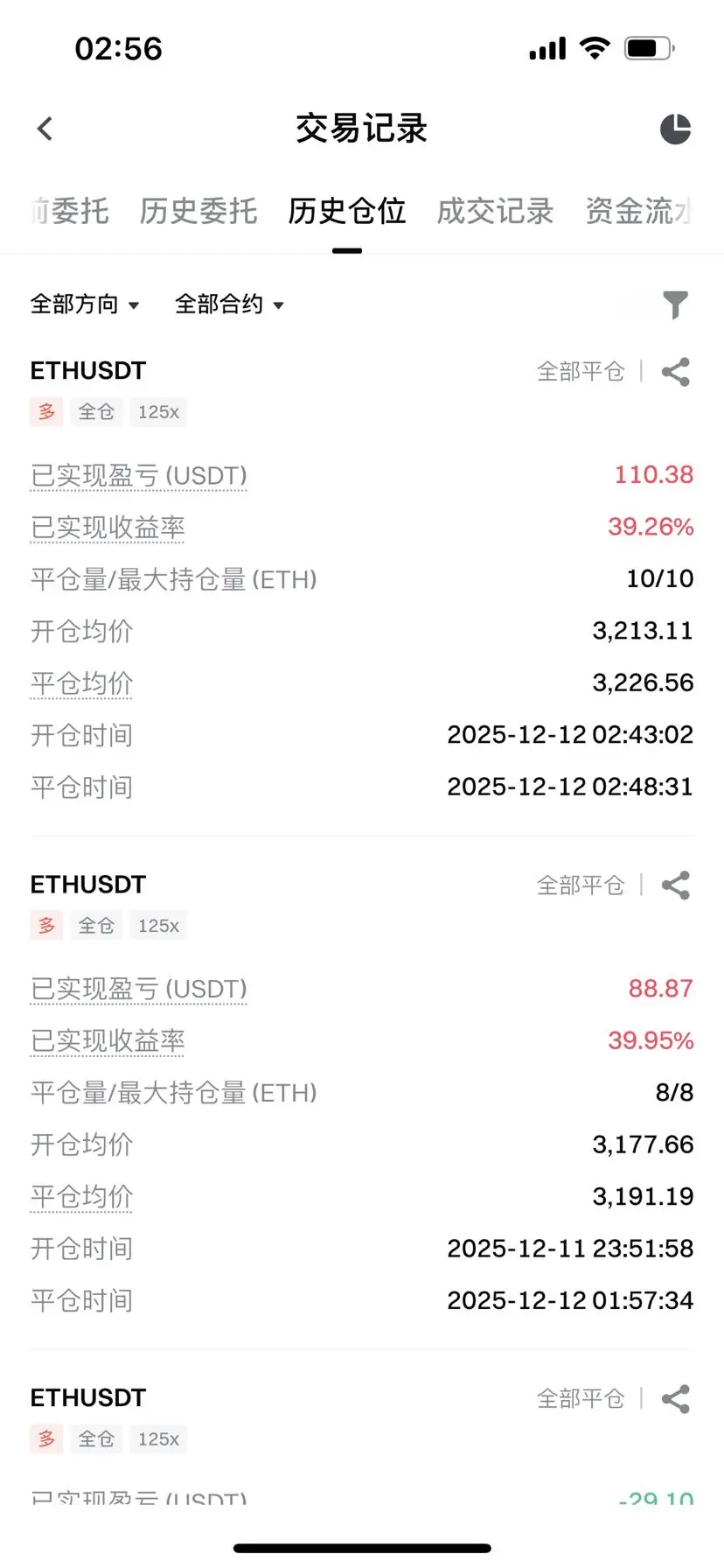
Task: Open the funnel filter icon
Action: pos(675,304)
